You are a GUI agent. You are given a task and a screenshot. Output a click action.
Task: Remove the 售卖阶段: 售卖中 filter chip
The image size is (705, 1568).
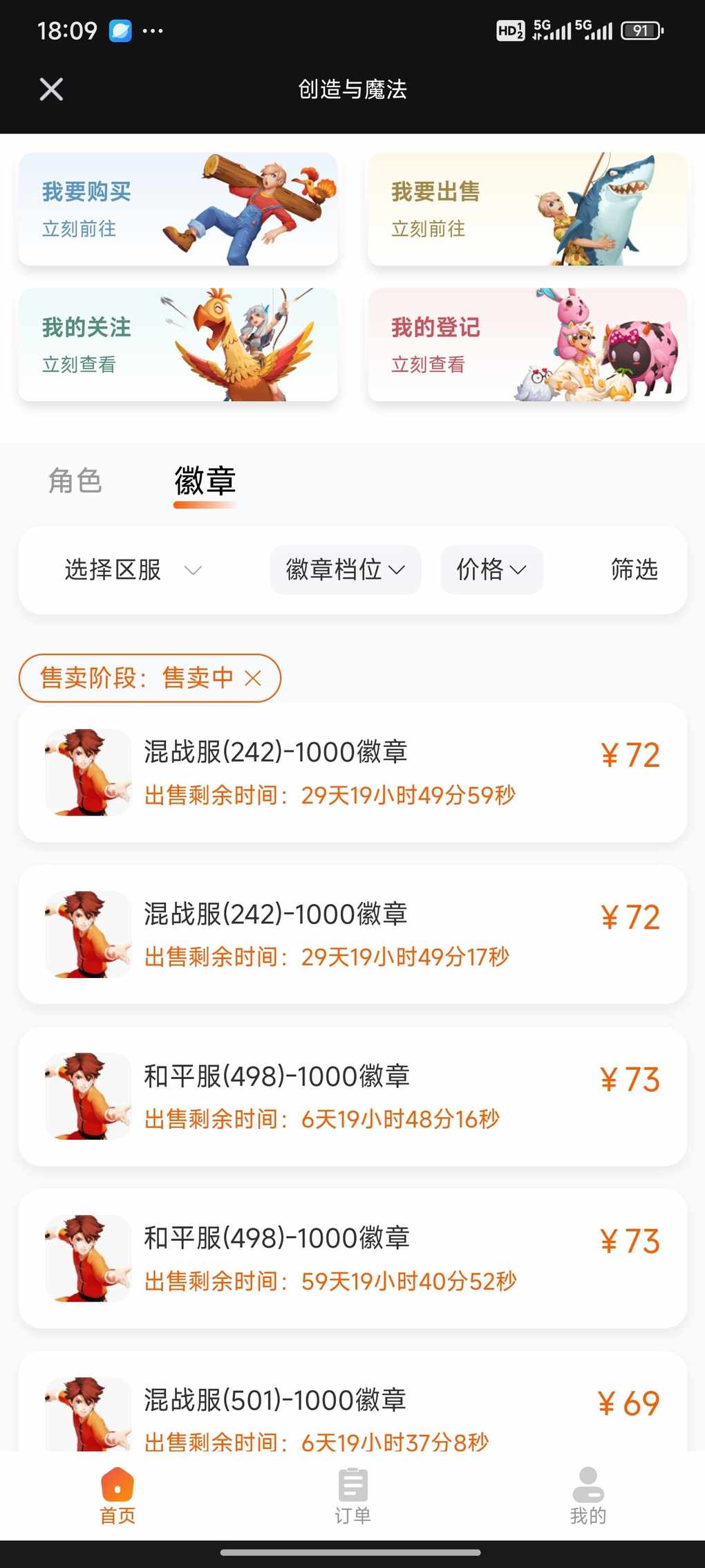click(253, 679)
